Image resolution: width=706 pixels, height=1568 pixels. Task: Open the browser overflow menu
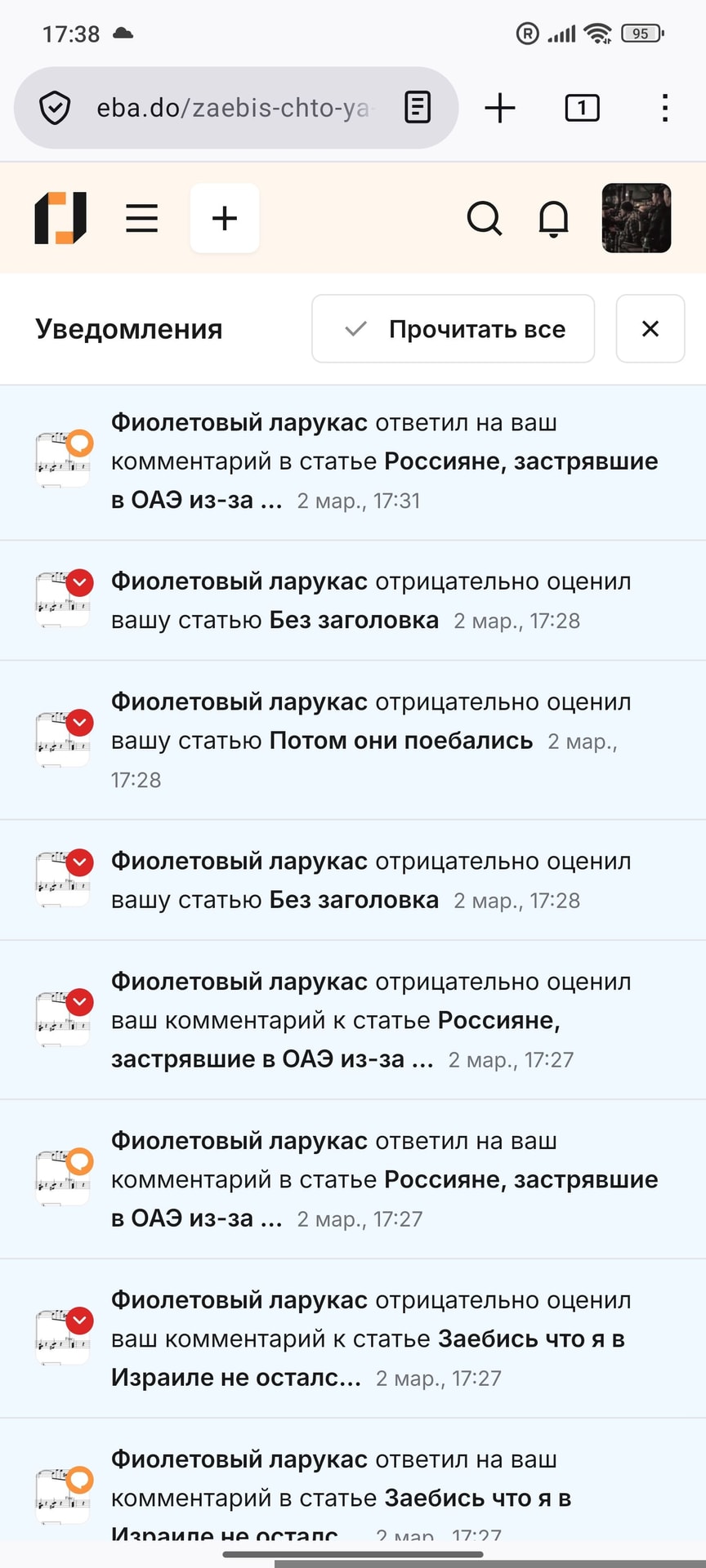(x=665, y=108)
